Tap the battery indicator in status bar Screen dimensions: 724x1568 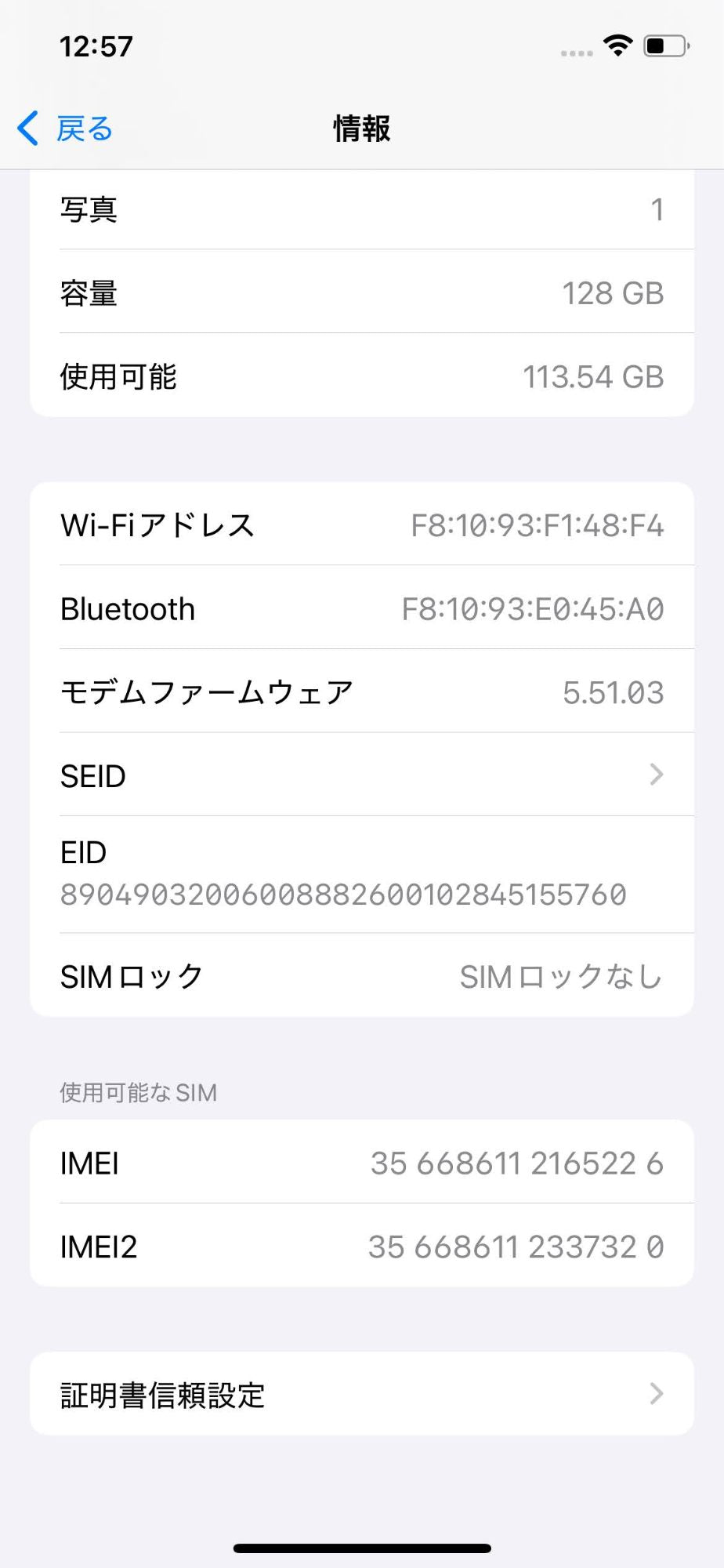(665, 47)
